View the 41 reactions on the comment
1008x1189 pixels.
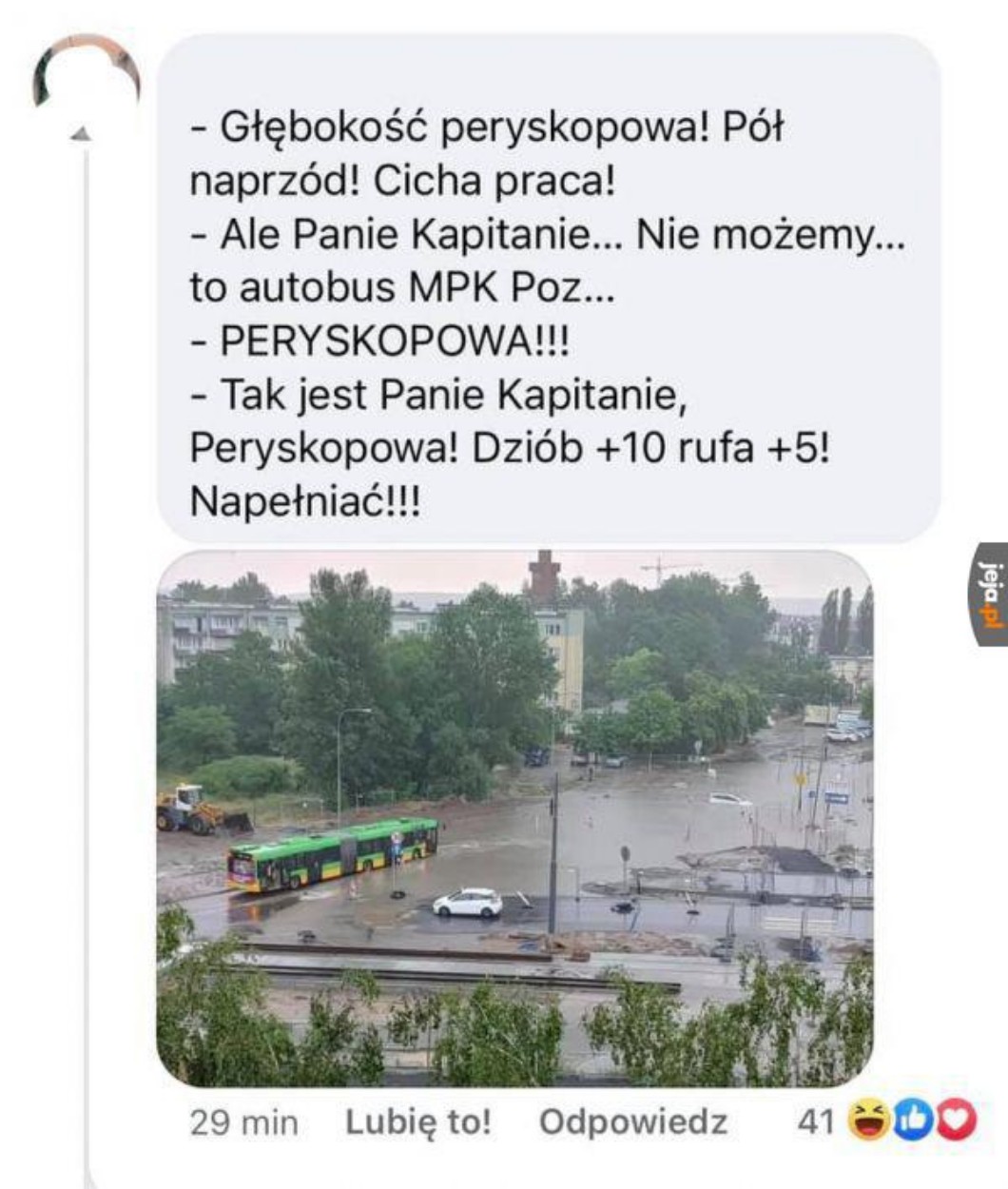(884, 1122)
